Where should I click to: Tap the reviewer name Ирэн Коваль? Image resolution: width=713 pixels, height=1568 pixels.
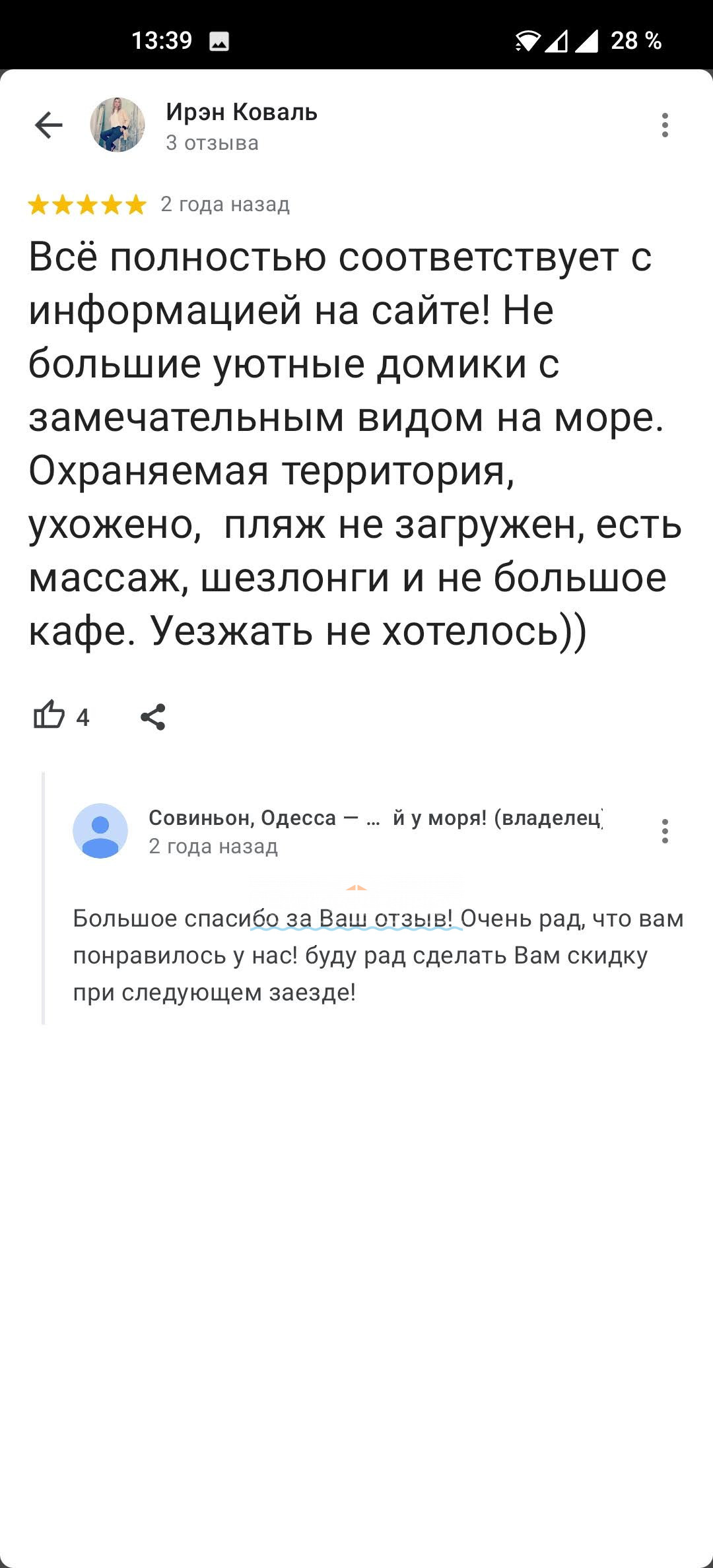(x=242, y=112)
